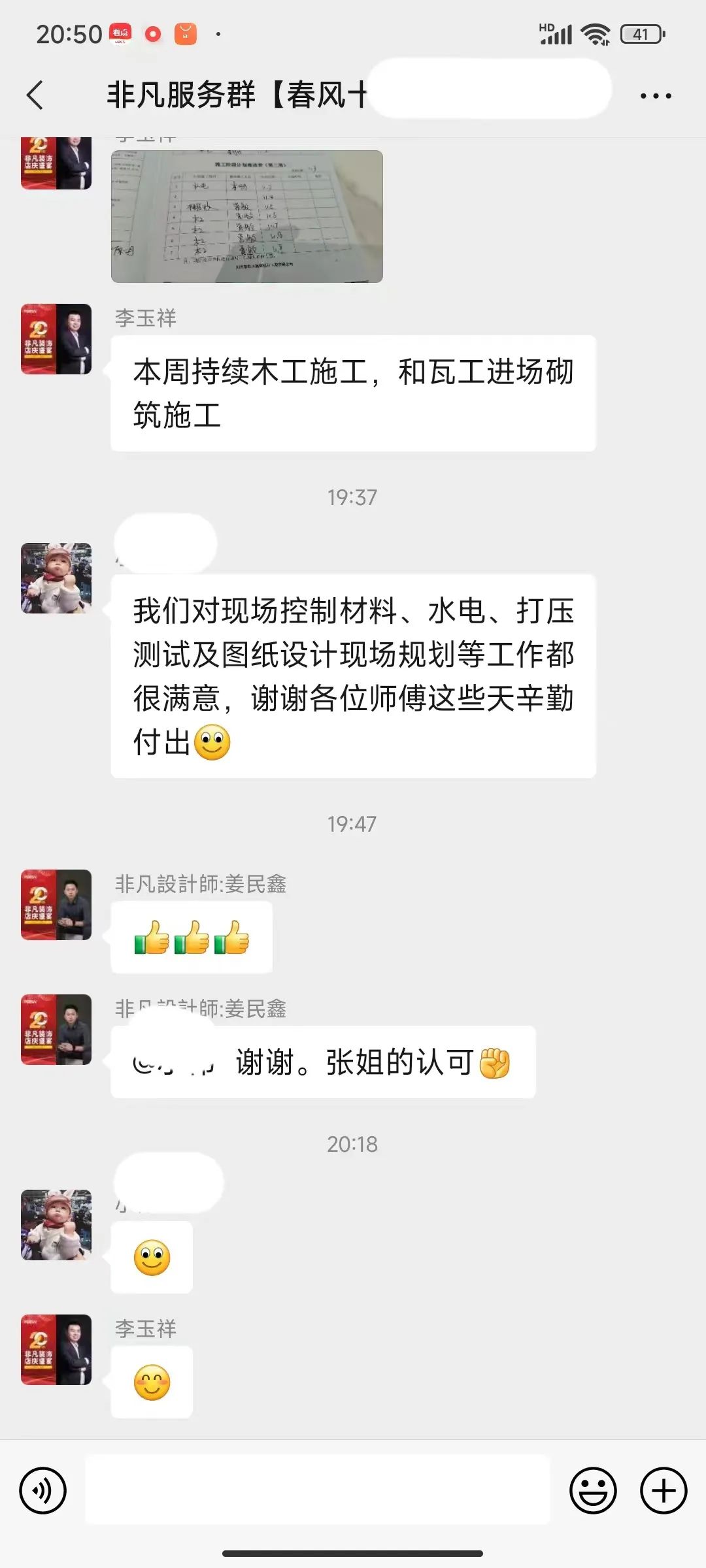Image resolution: width=706 pixels, height=1568 pixels.
Task: Switch to voice message input
Action: click(x=43, y=1490)
